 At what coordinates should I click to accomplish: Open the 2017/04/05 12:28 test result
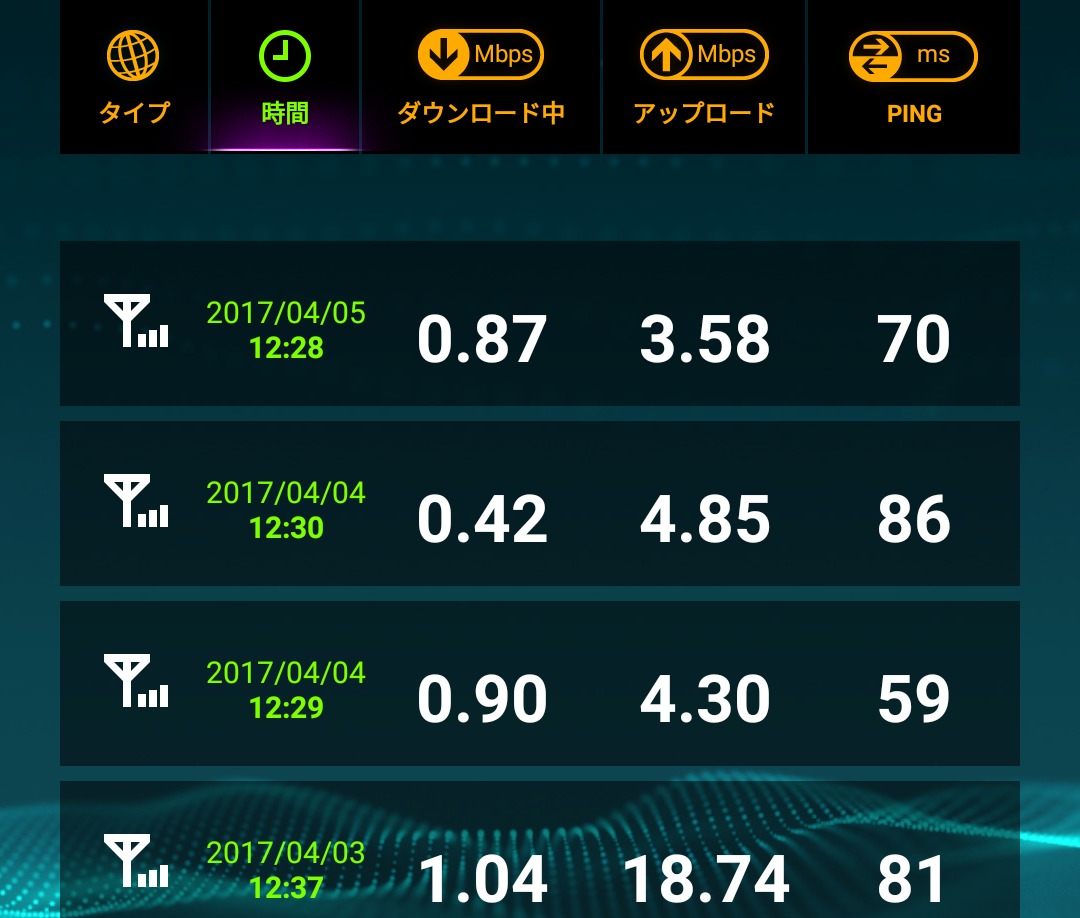pos(540,324)
